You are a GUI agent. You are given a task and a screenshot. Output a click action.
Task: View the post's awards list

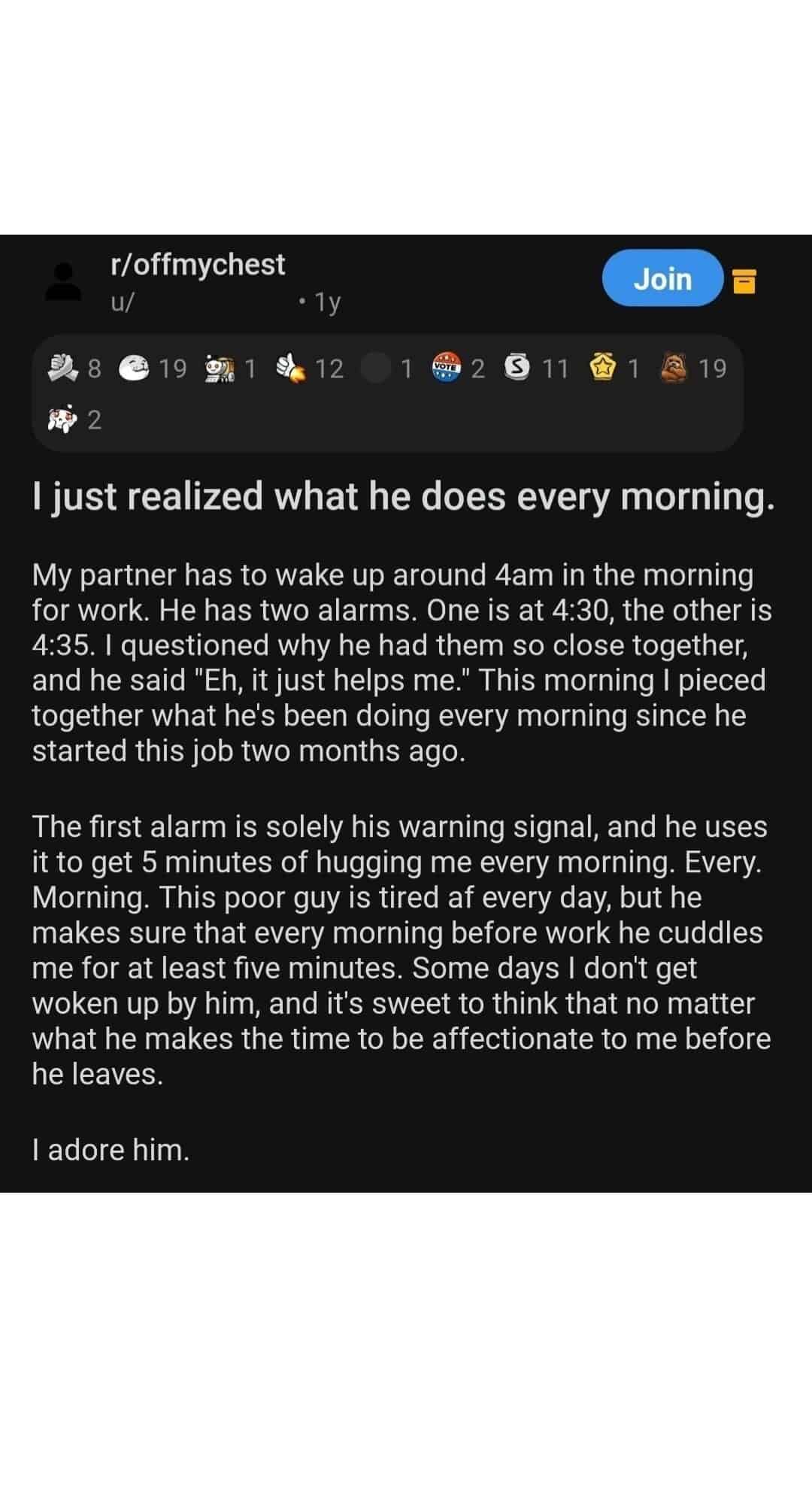[x=388, y=393]
